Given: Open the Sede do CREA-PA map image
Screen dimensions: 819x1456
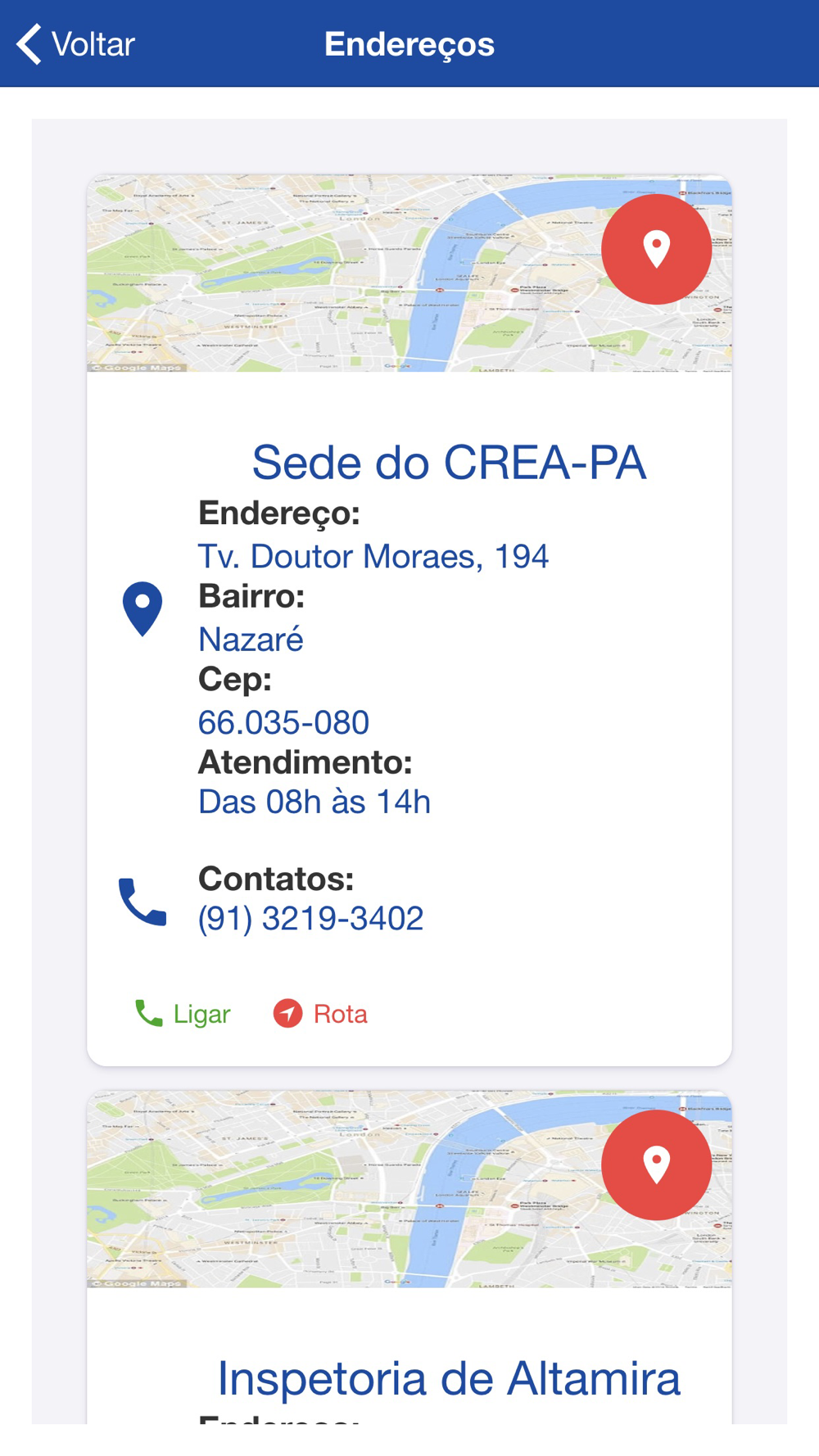Looking at the screenshot, I should (x=409, y=274).
